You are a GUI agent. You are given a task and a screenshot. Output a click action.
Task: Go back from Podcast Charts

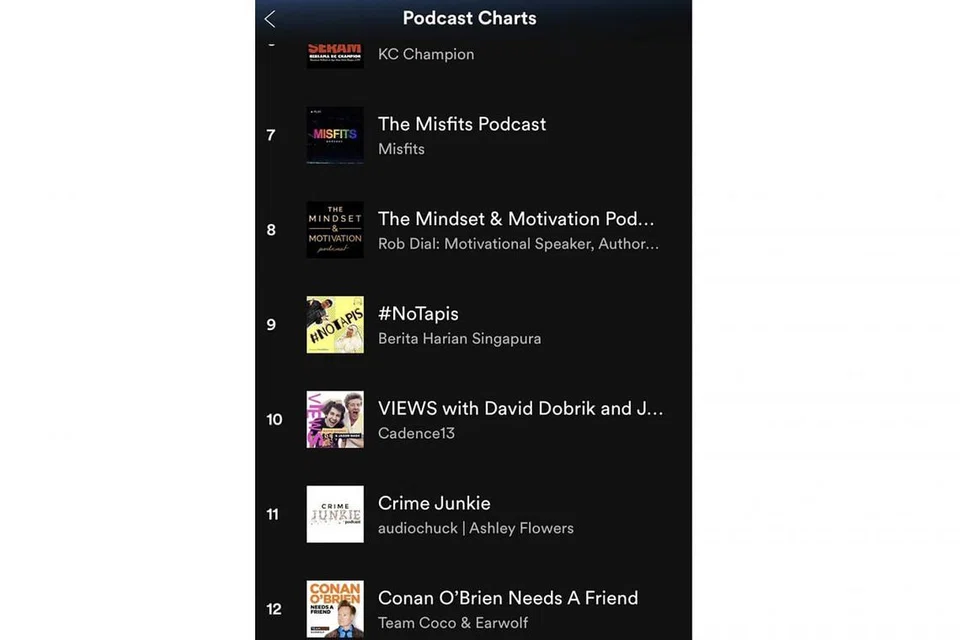(270, 19)
